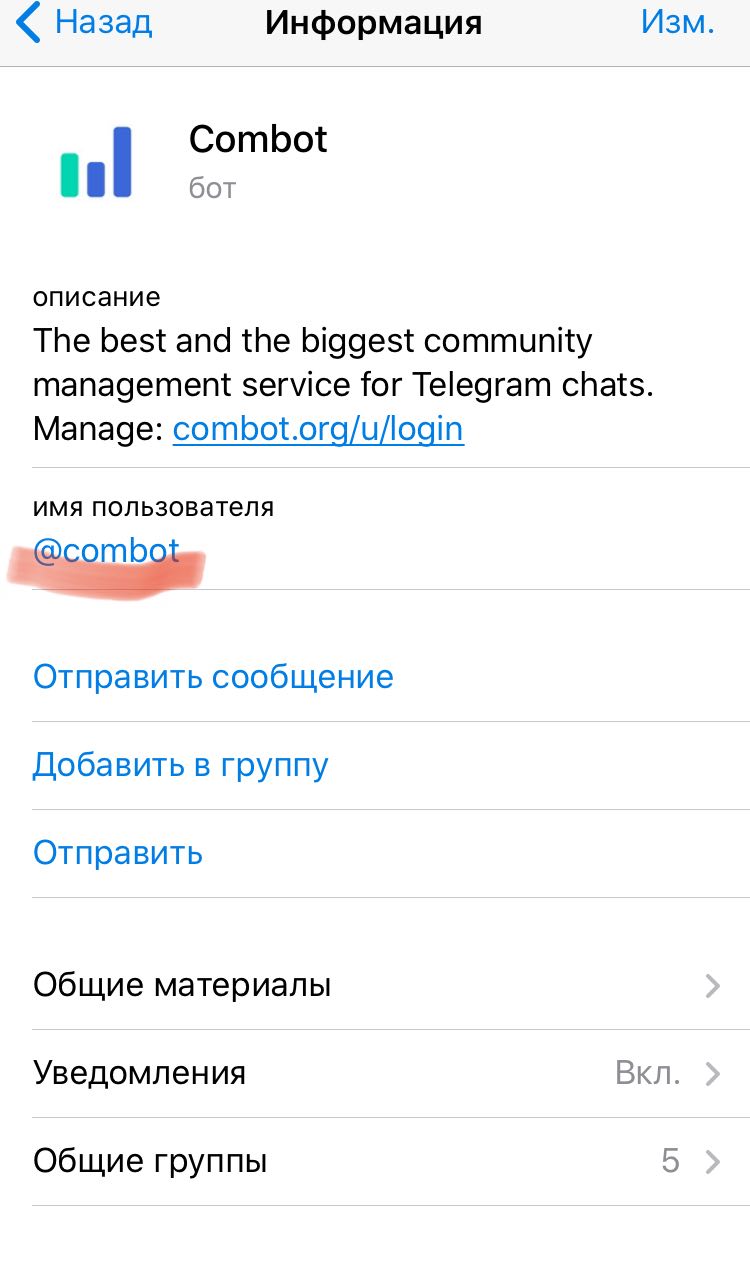Select Отправить сообщение
The image size is (750, 1272).
click(x=213, y=677)
